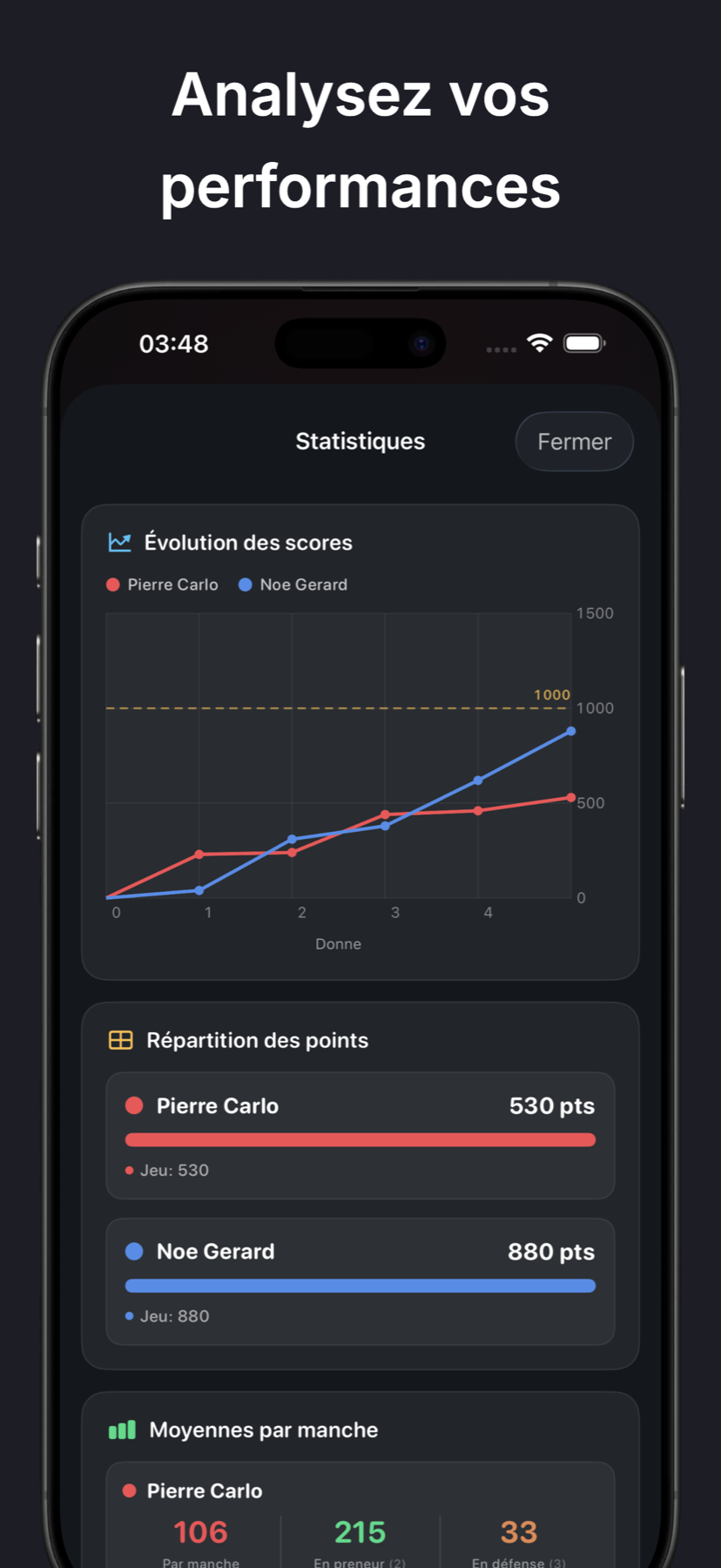Screen dimensions: 721x1568
Task: Toggle Pierre Carlo's series via its legend entry
Action: [162, 585]
